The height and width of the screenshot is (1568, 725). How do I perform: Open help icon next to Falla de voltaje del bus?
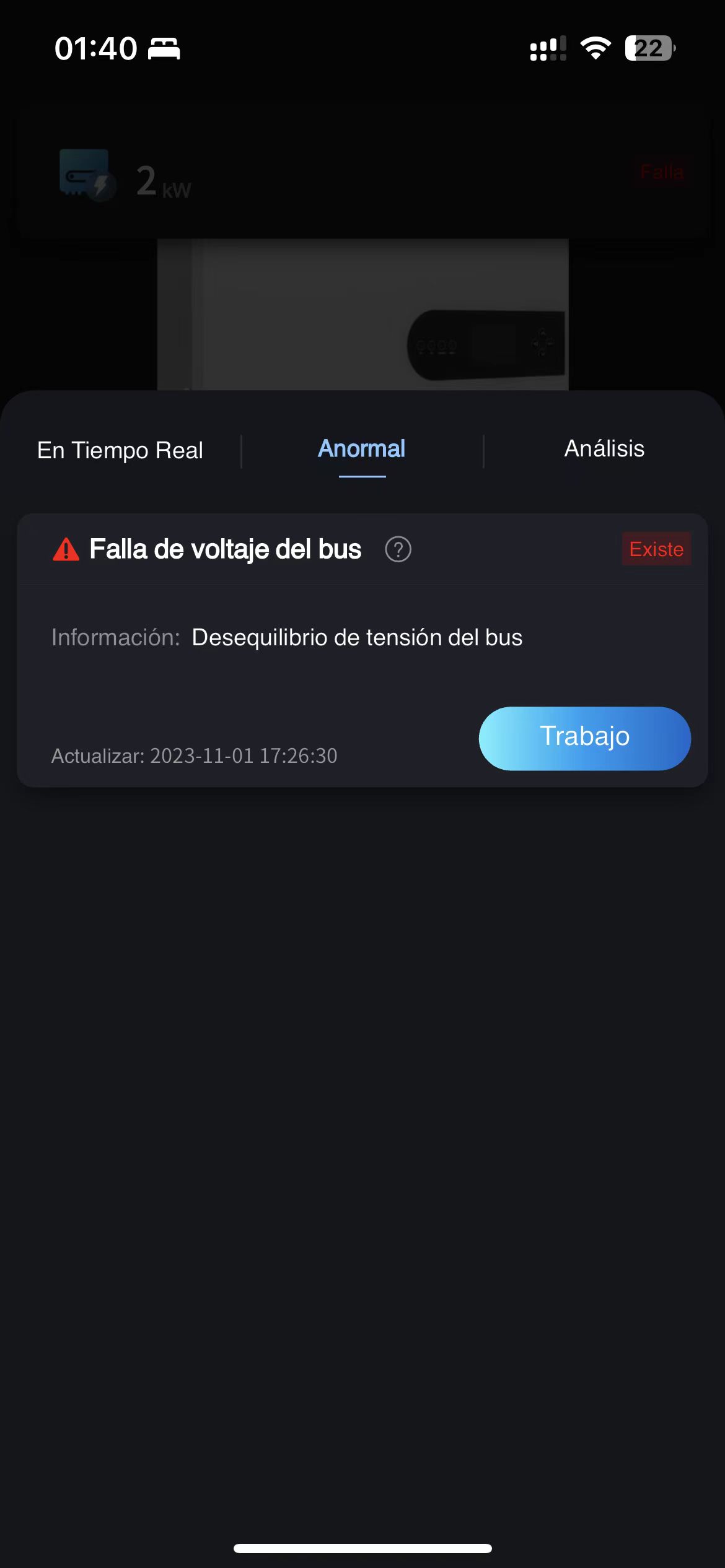click(398, 549)
